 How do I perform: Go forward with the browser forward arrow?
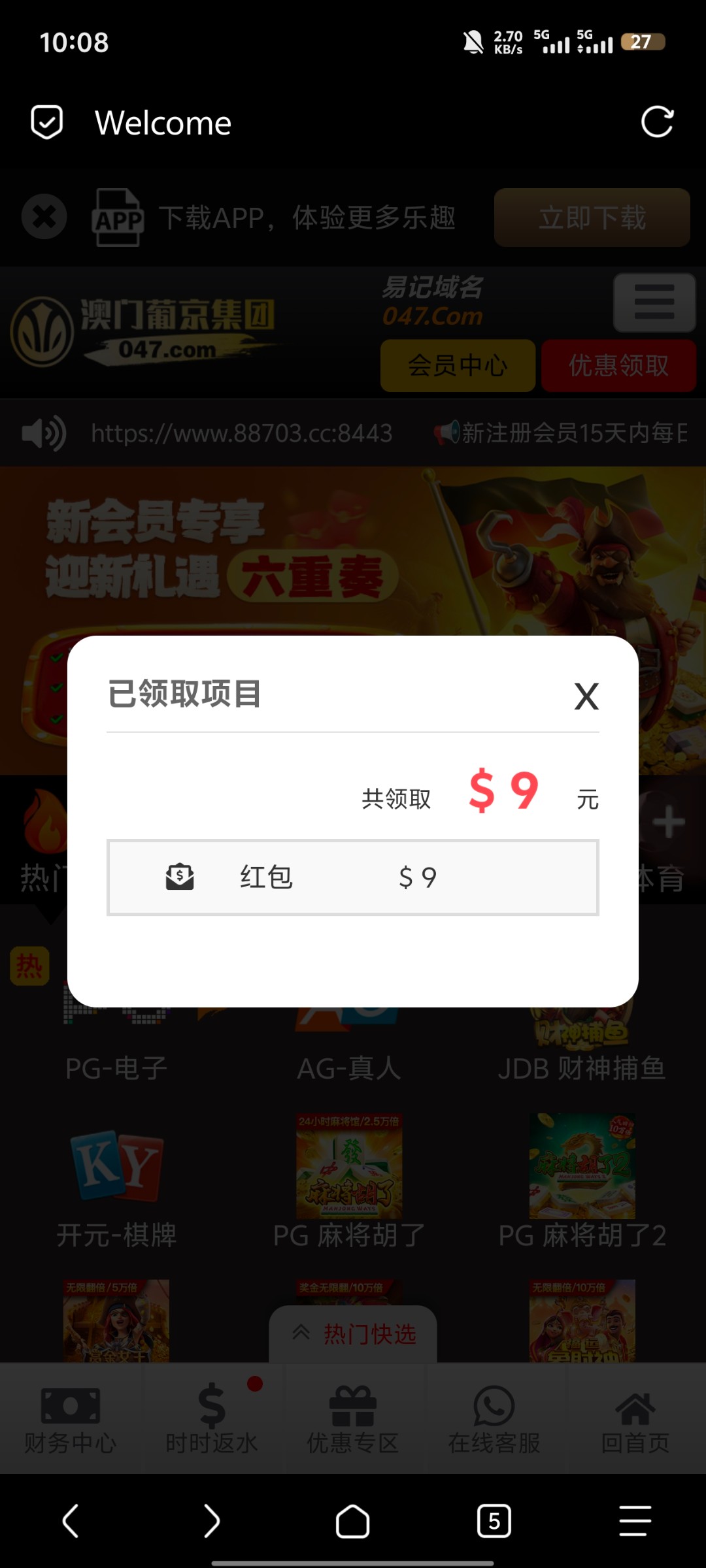coord(211,1521)
